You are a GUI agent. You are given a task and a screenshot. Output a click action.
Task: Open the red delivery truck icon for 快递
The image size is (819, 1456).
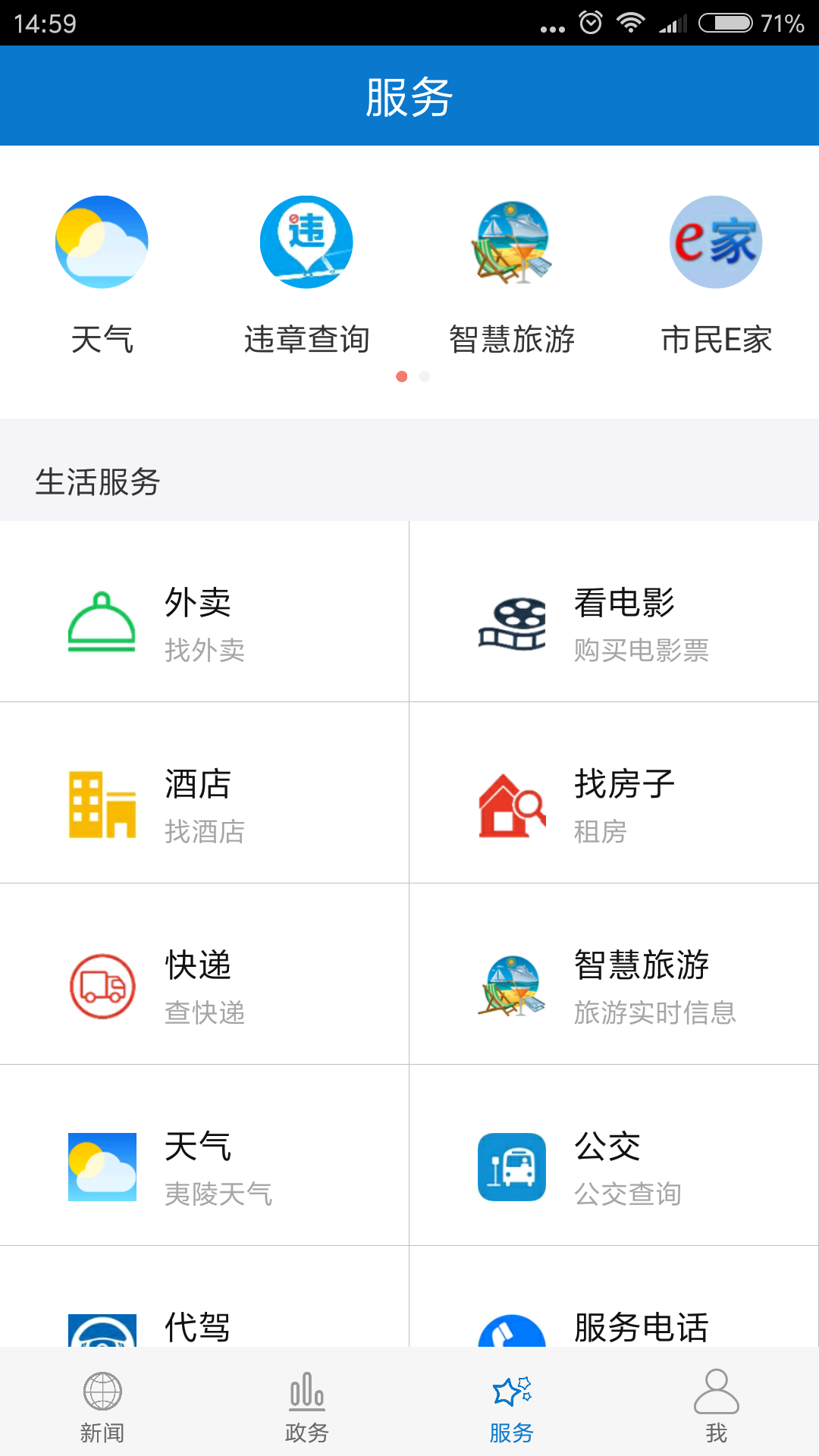101,986
